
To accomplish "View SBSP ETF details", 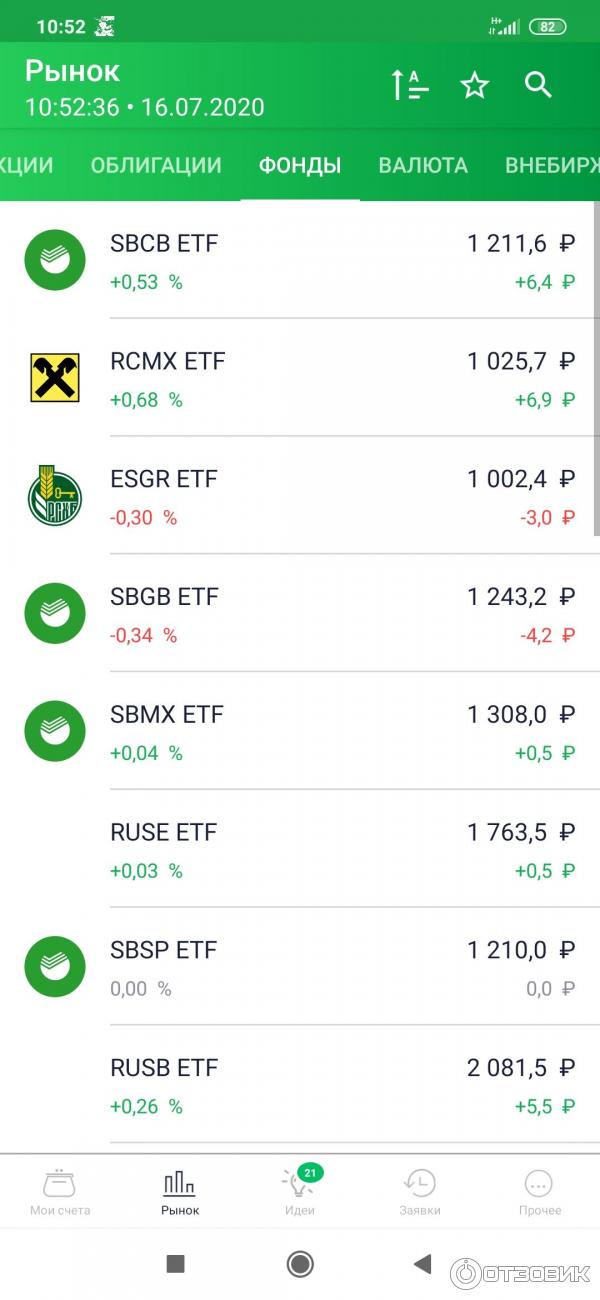I will pos(300,968).
